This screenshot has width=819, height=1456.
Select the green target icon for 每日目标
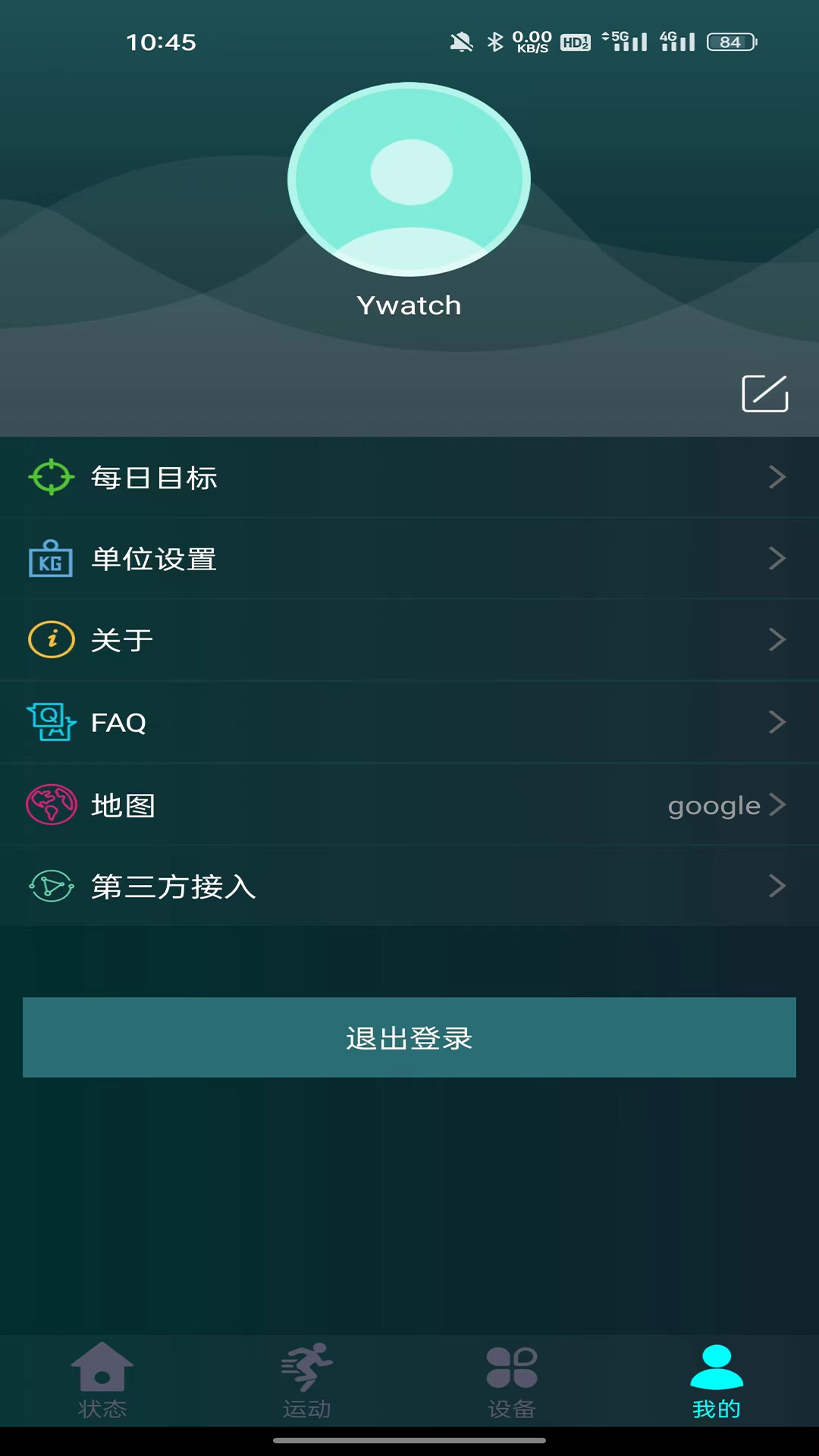coord(51,477)
